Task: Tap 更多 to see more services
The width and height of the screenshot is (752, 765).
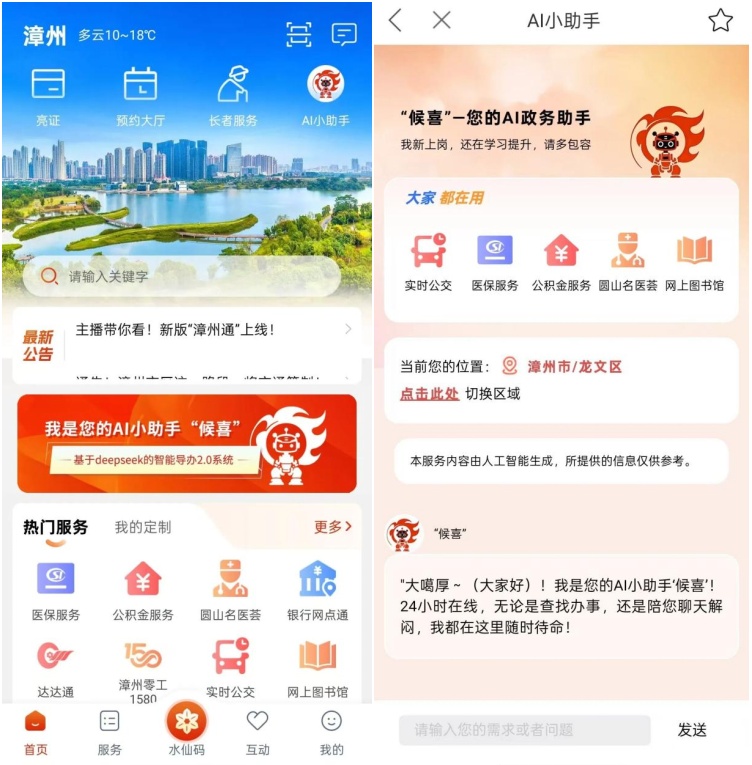Action: tap(333, 527)
